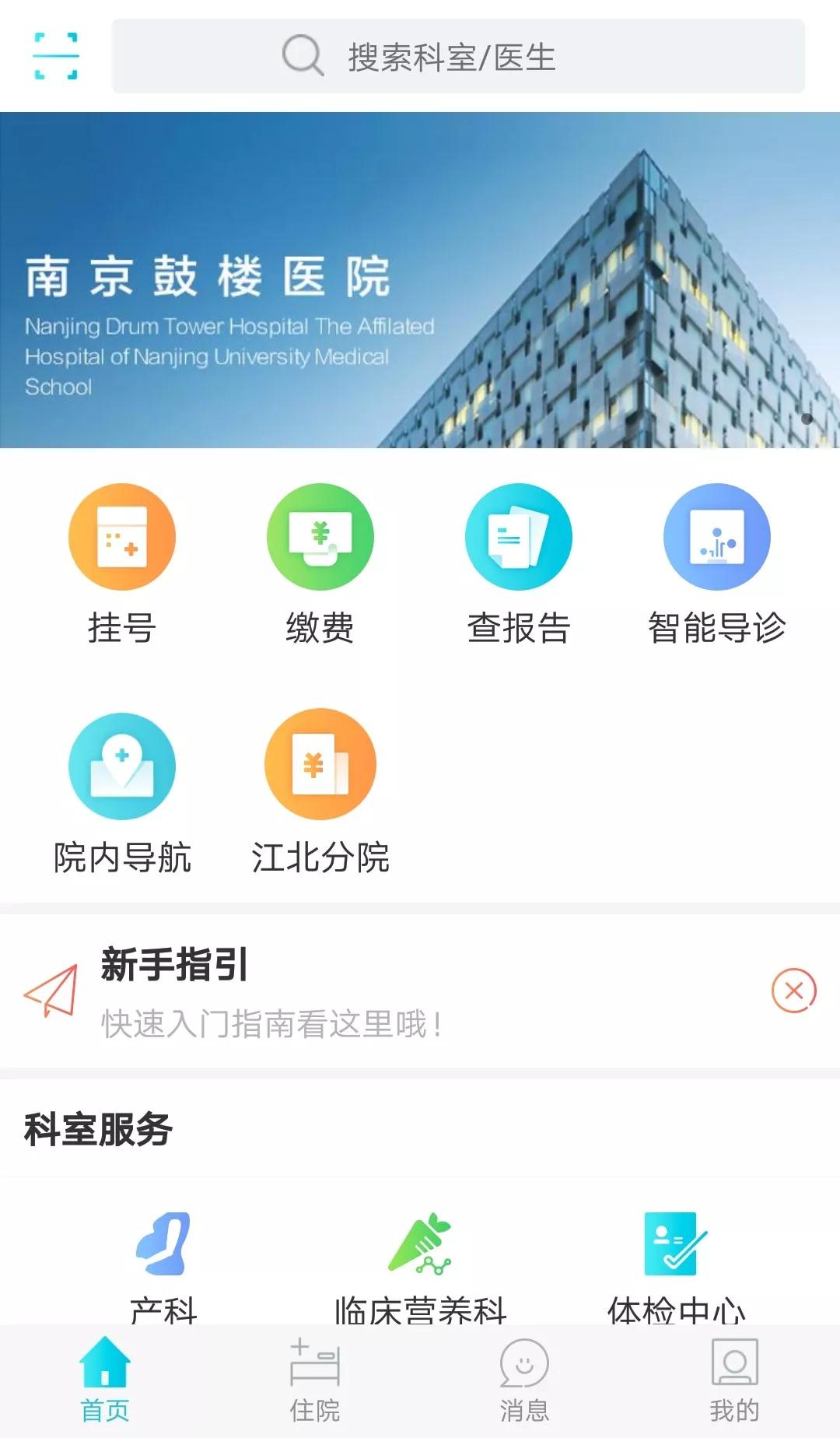The width and height of the screenshot is (840, 1438).
Task: Dismiss the 新手指引 banner
Action: point(793,991)
